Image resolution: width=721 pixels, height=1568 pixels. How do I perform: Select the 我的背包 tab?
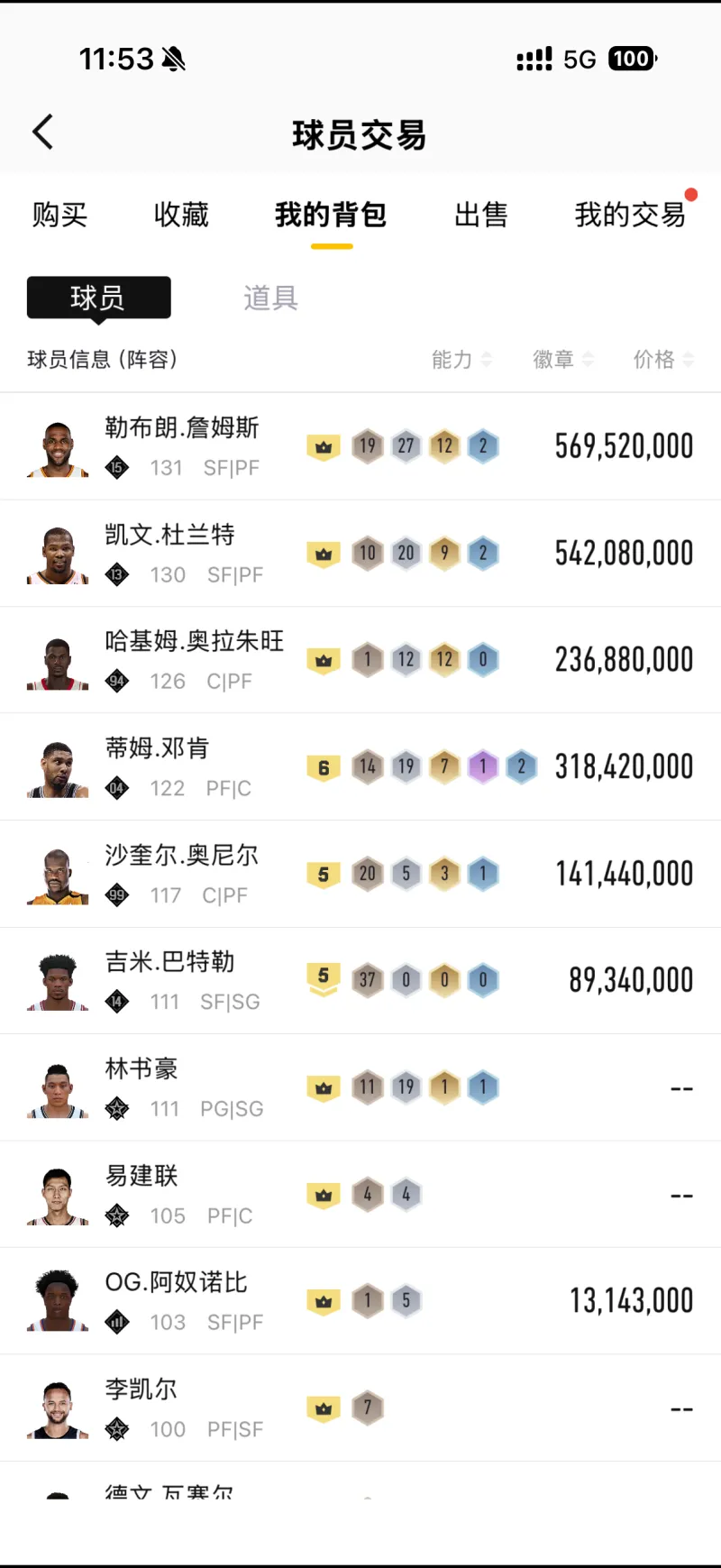click(x=331, y=215)
